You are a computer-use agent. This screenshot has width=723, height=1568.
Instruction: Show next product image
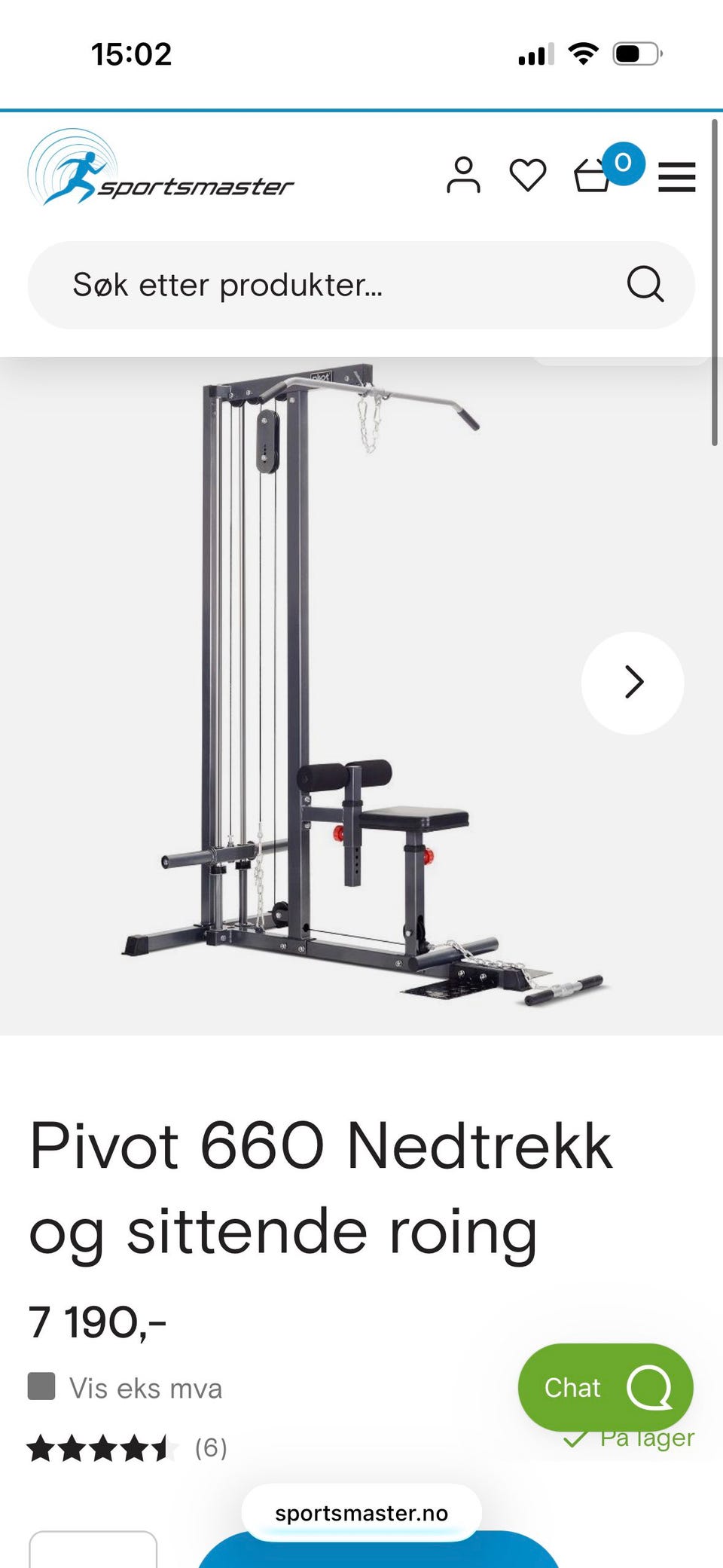633,683
